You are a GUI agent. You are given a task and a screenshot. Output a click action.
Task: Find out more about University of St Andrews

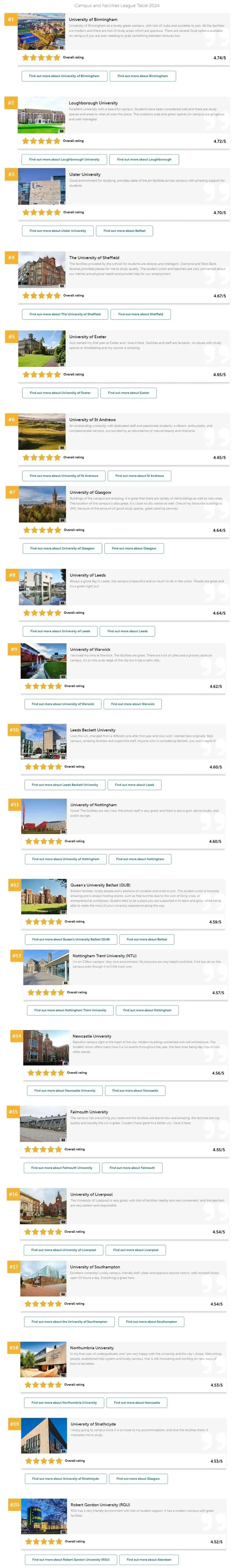click(x=64, y=475)
